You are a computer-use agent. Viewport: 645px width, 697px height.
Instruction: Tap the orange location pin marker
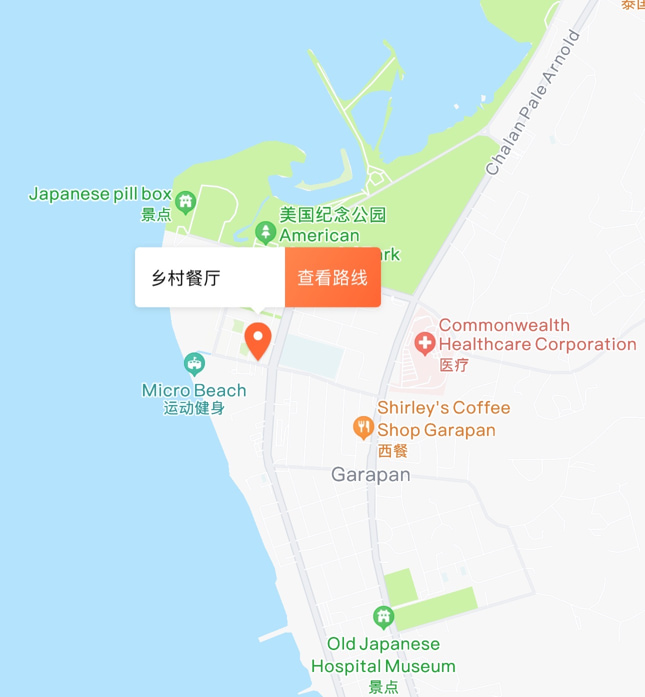point(258,340)
